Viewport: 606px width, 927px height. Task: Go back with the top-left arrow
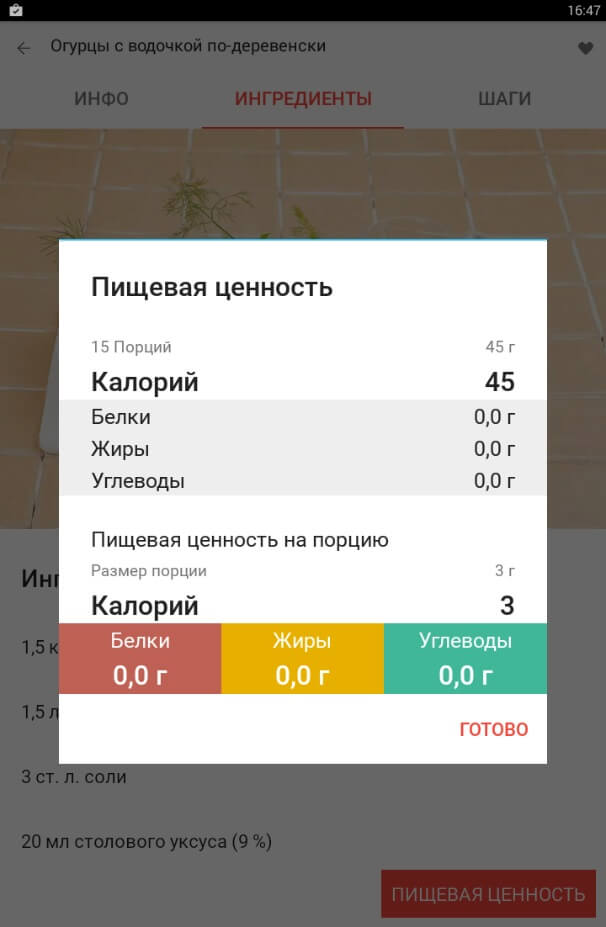point(24,48)
